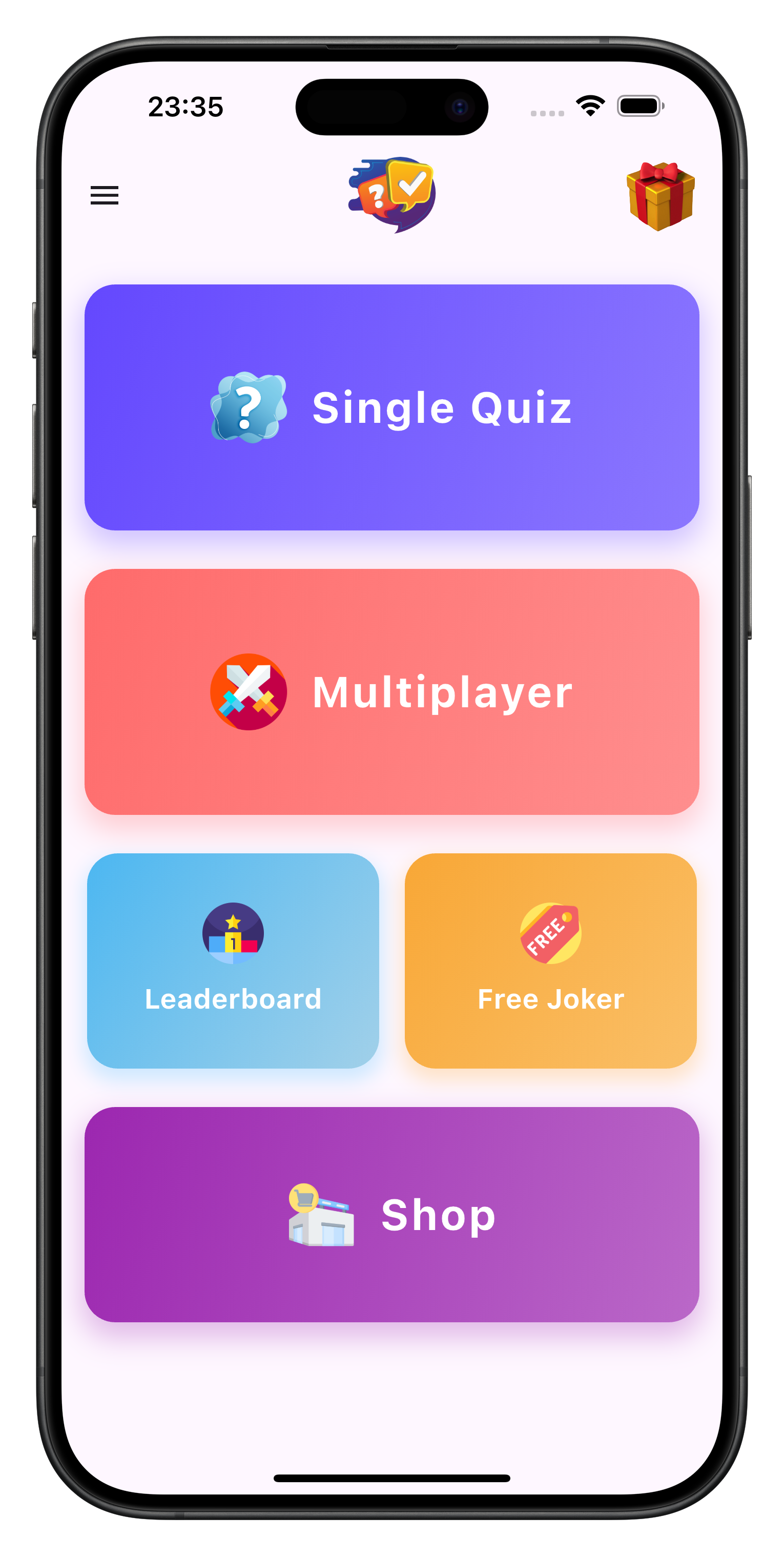Claim a Free Joker
The width and height of the screenshot is (784, 1556).
(550, 960)
